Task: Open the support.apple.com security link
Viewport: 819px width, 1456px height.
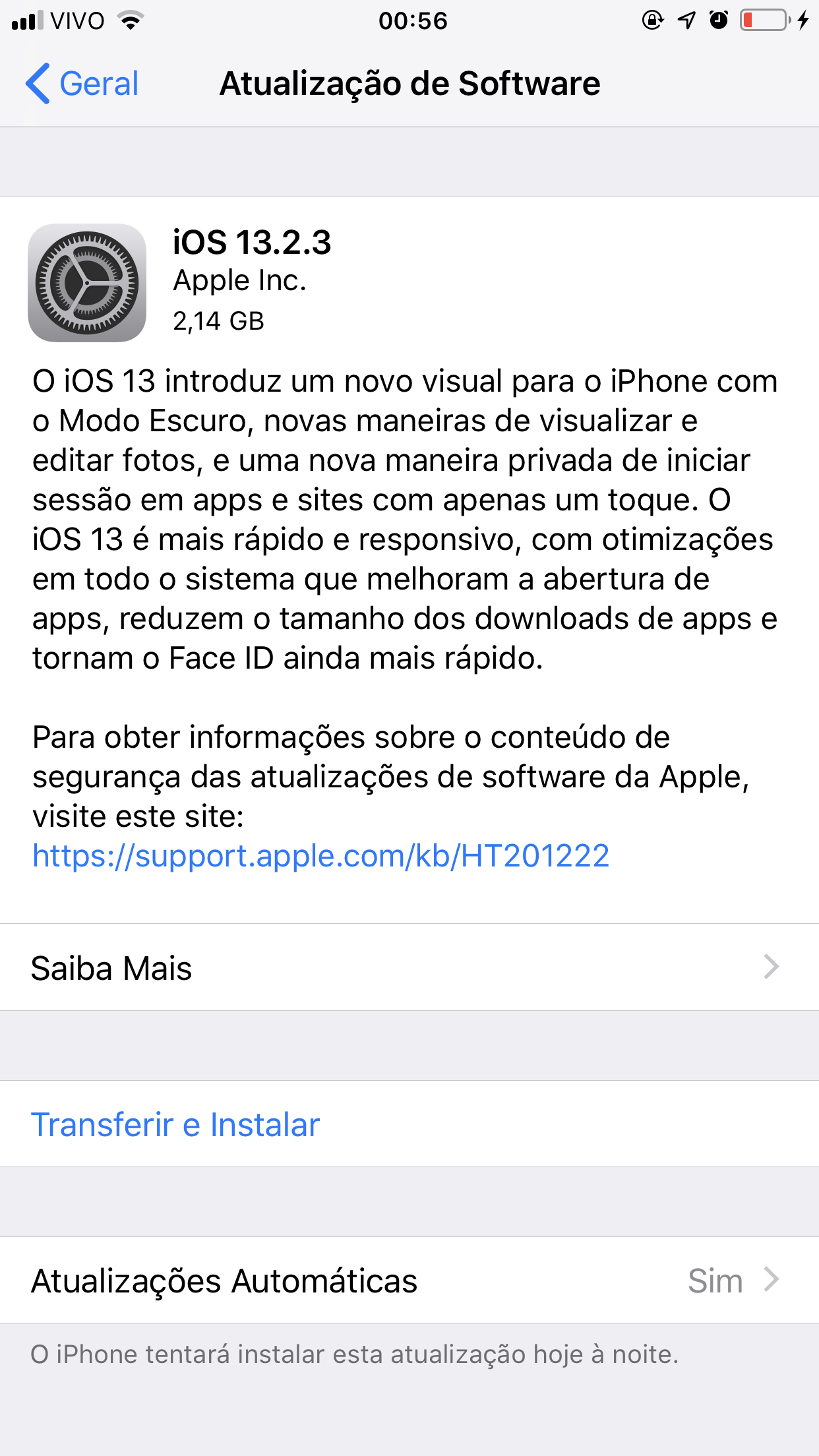Action: pos(320,856)
